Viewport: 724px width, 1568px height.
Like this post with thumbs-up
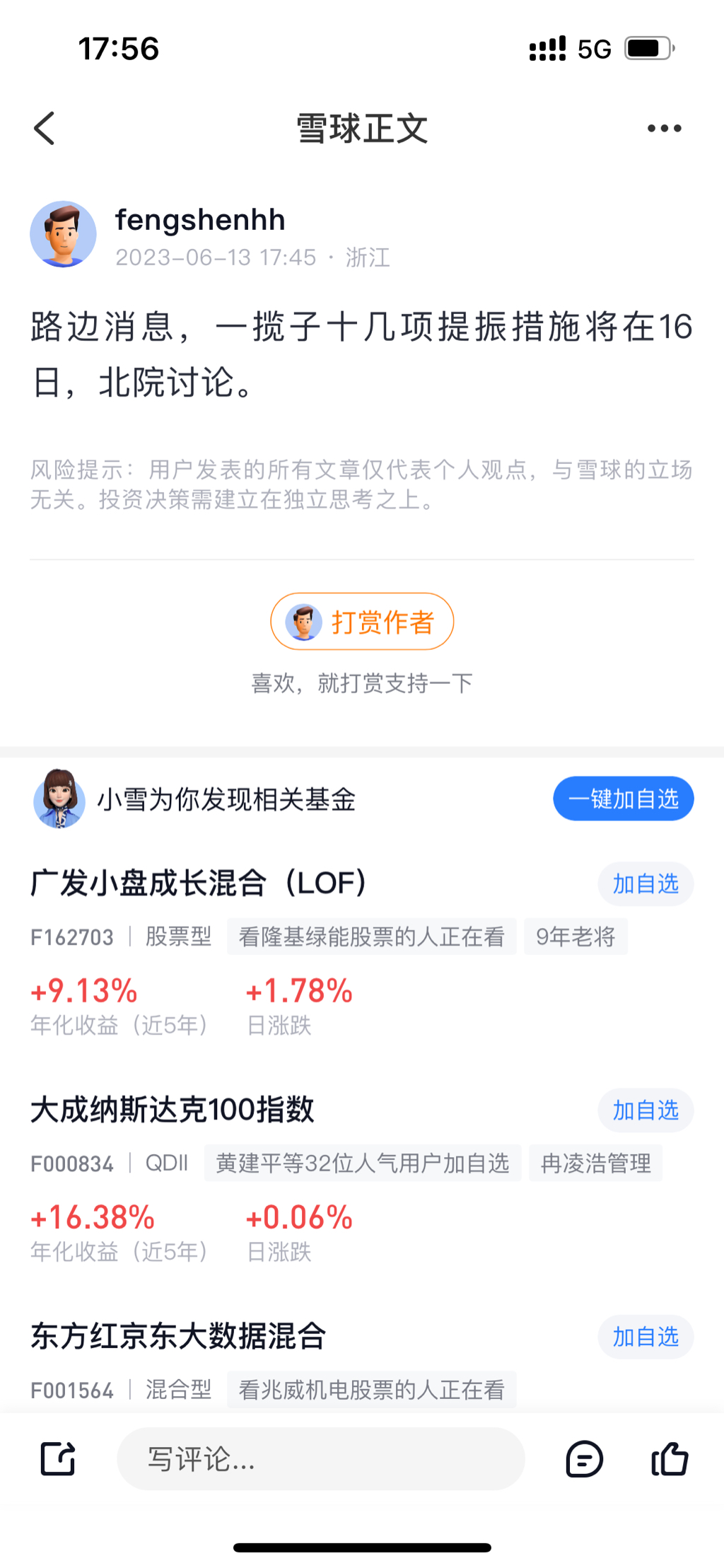(x=669, y=1459)
